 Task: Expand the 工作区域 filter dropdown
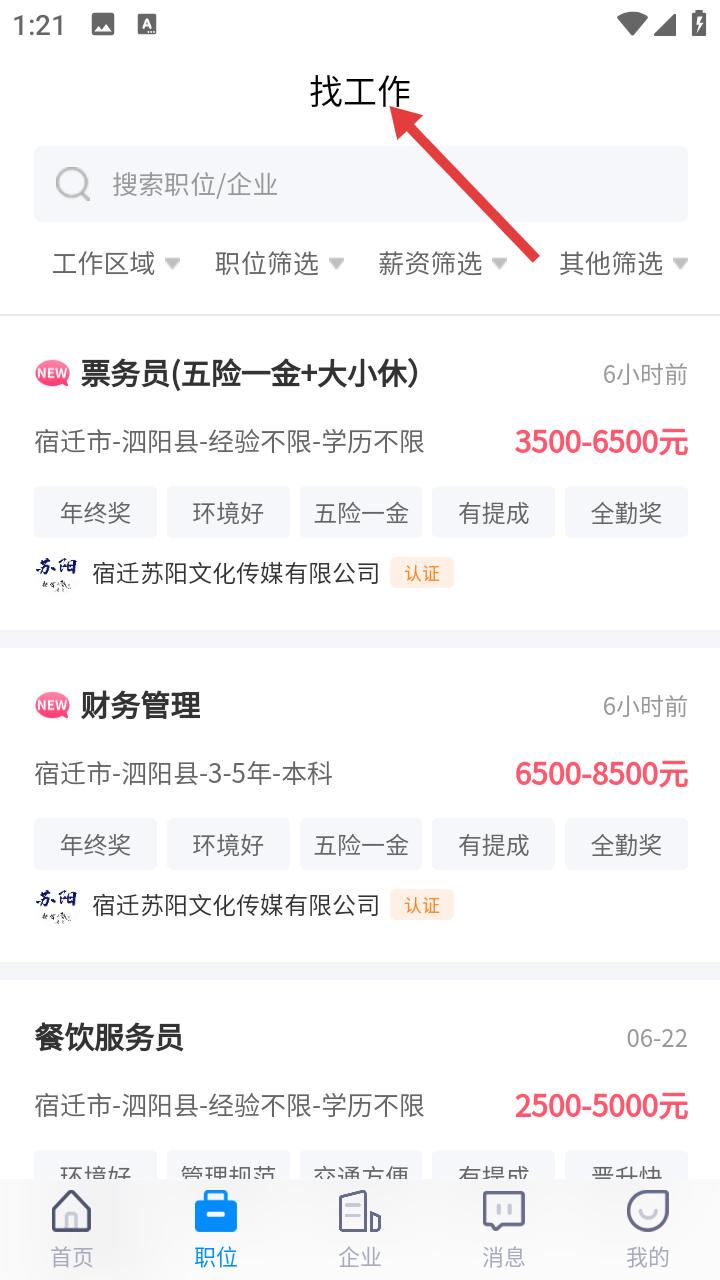(116, 263)
